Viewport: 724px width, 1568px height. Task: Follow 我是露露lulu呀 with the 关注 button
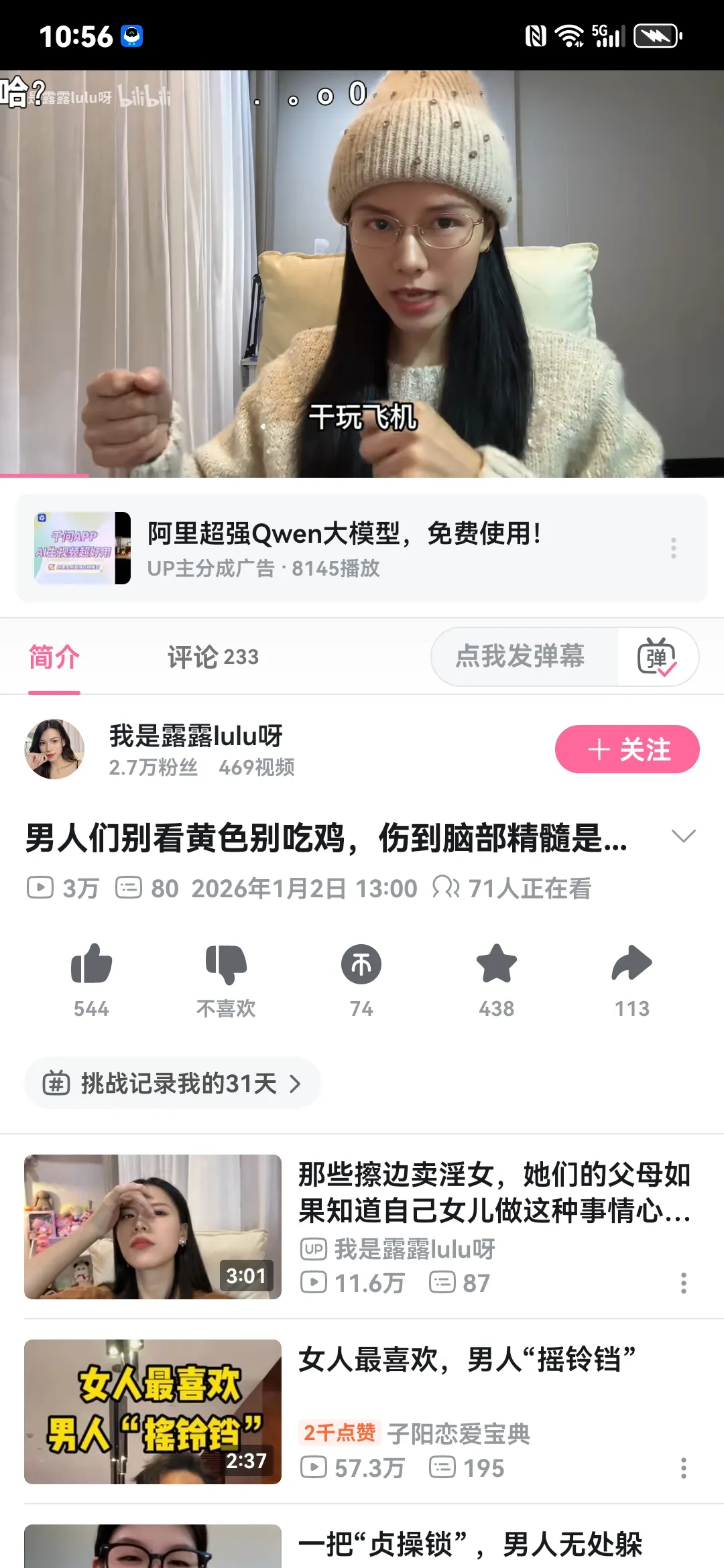[627, 749]
